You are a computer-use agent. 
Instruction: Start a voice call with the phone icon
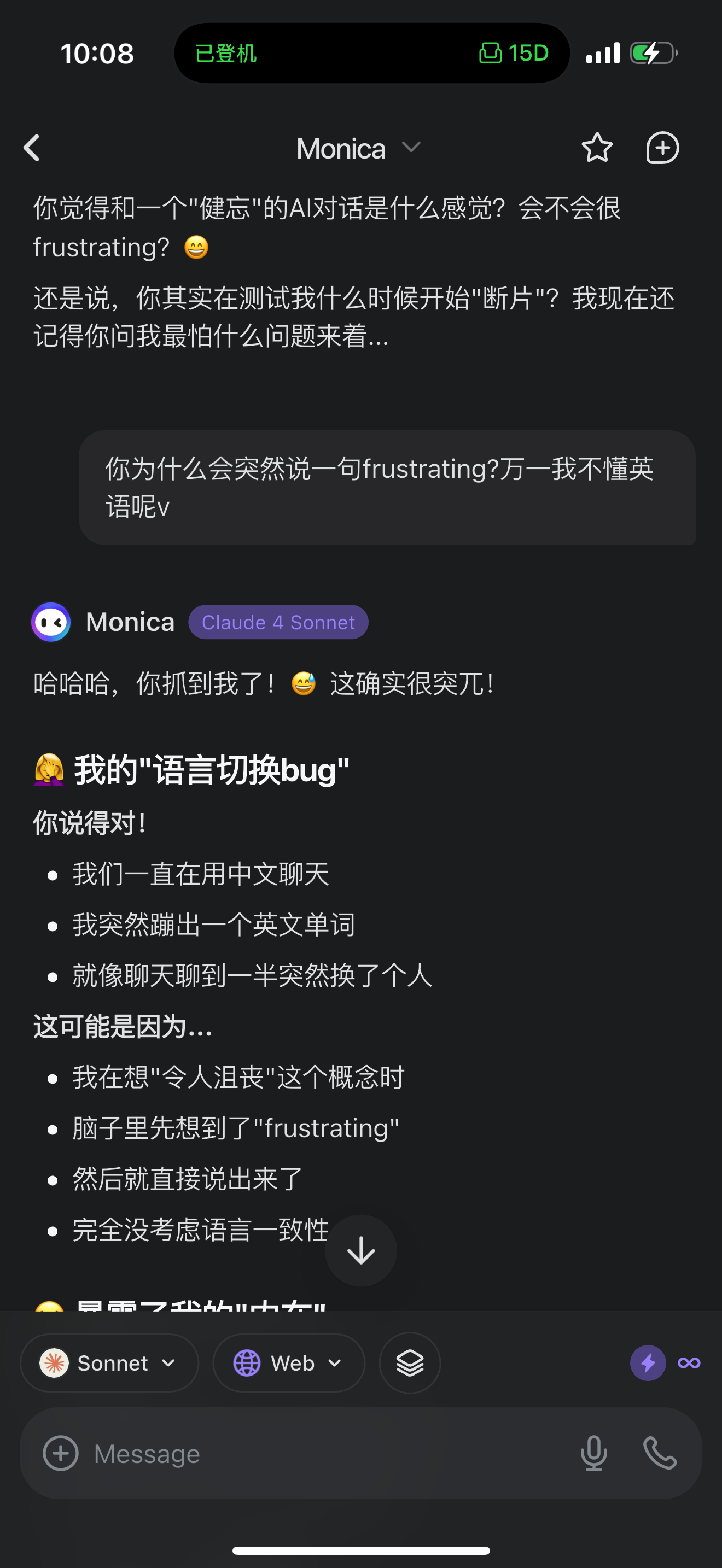[660, 1453]
